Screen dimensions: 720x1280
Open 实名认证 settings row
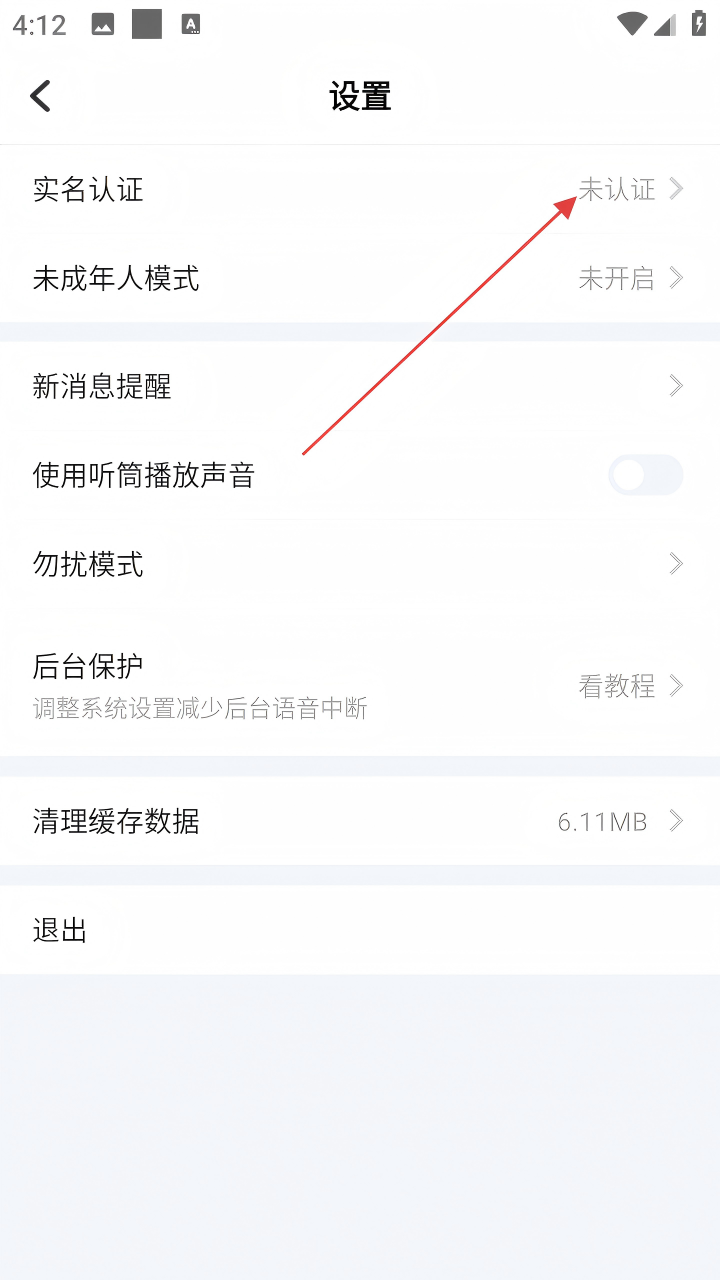point(360,189)
